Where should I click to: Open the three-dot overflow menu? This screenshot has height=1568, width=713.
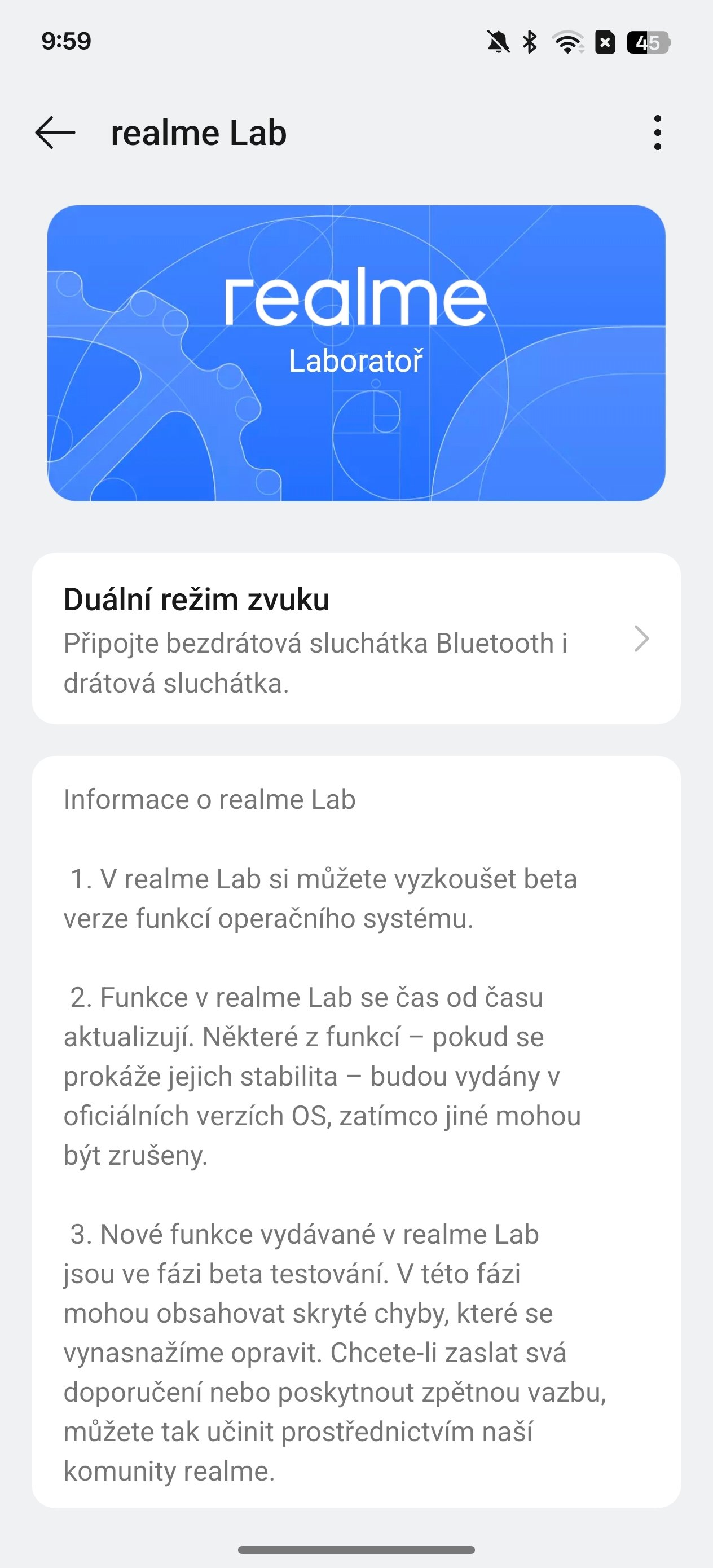(657, 134)
